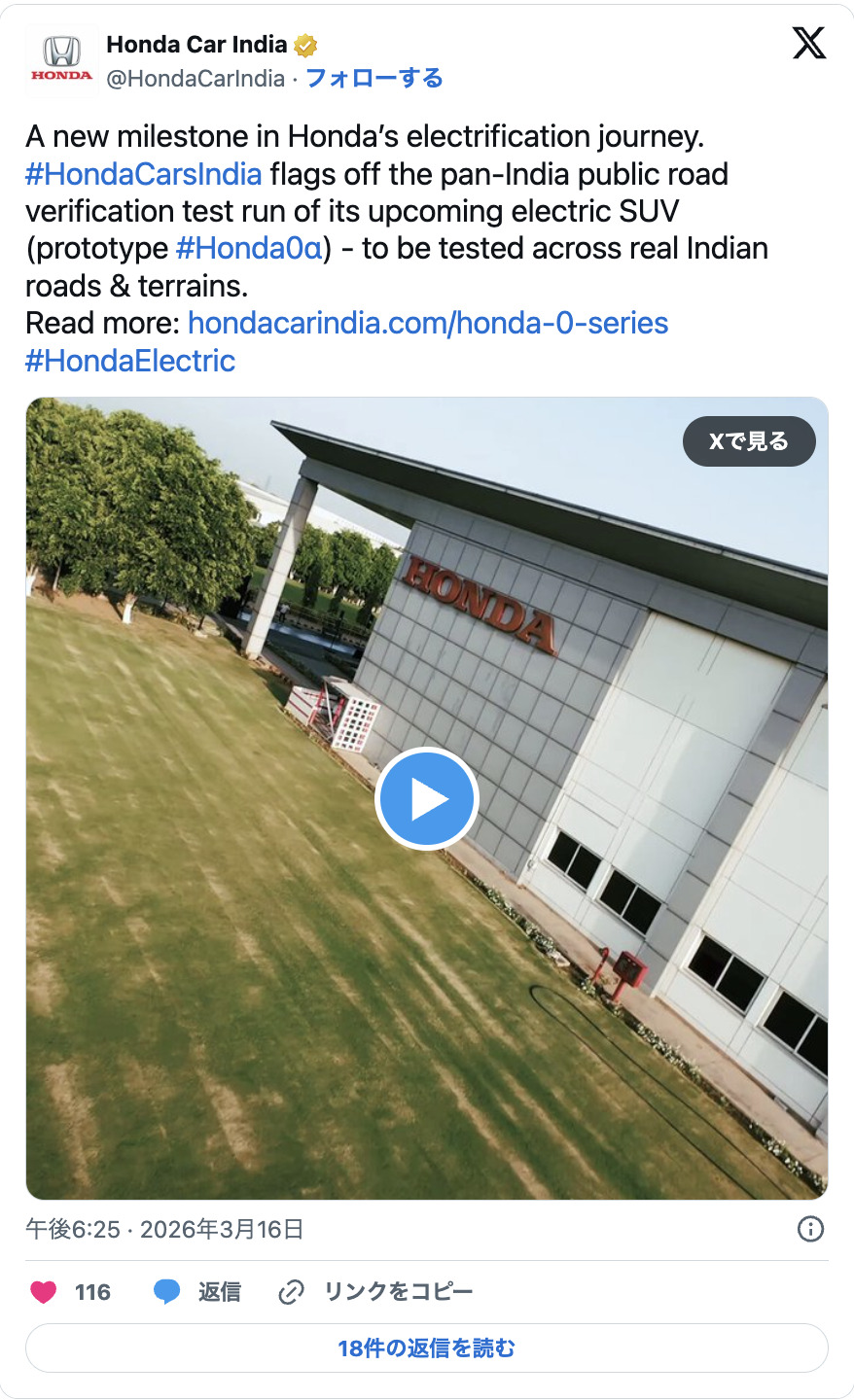Read the 18 replies
The image size is (854, 1400).
426,1348
